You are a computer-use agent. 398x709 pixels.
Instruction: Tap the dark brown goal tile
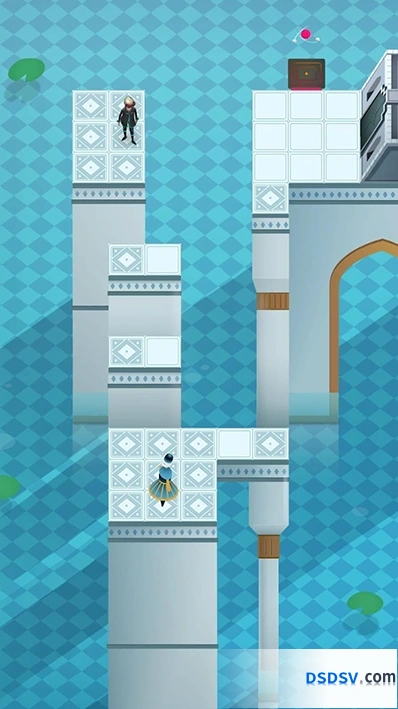[x=307, y=74]
